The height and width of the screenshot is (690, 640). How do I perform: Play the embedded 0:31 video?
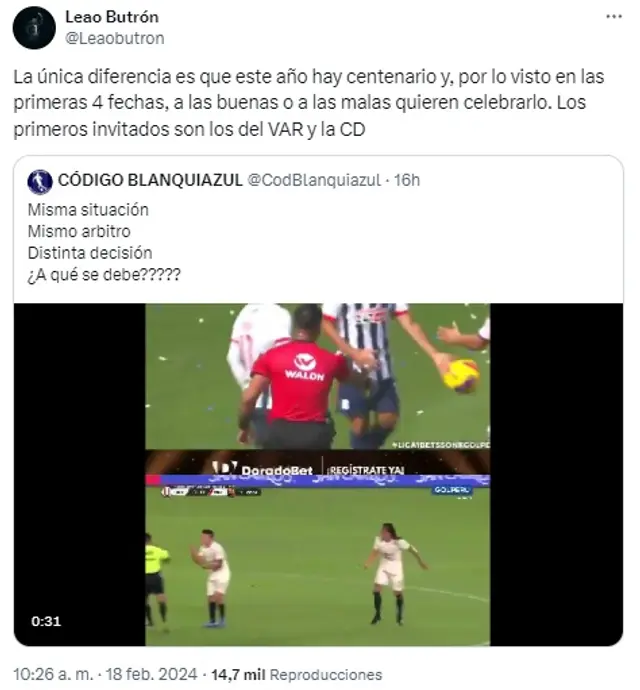(x=318, y=474)
